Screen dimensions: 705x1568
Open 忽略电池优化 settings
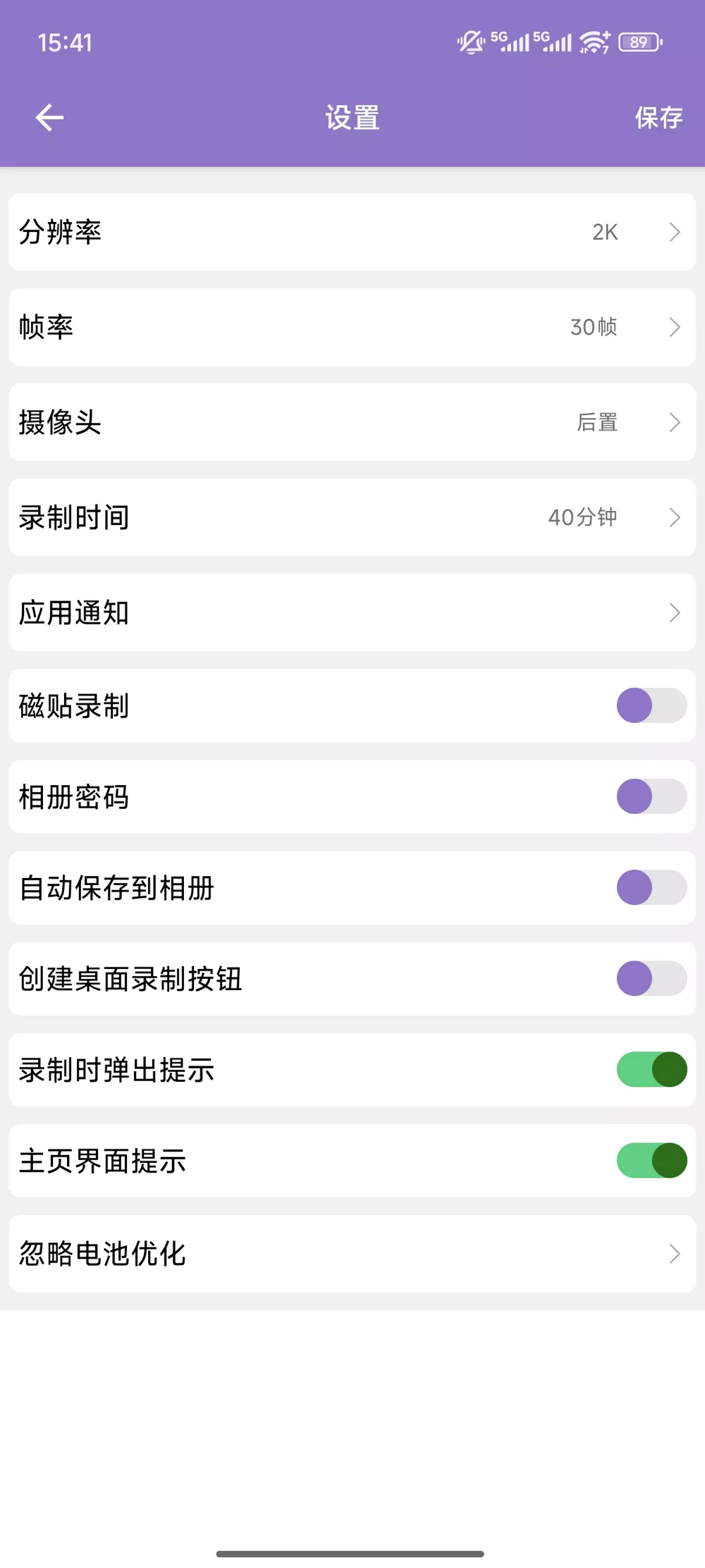[x=352, y=1254]
